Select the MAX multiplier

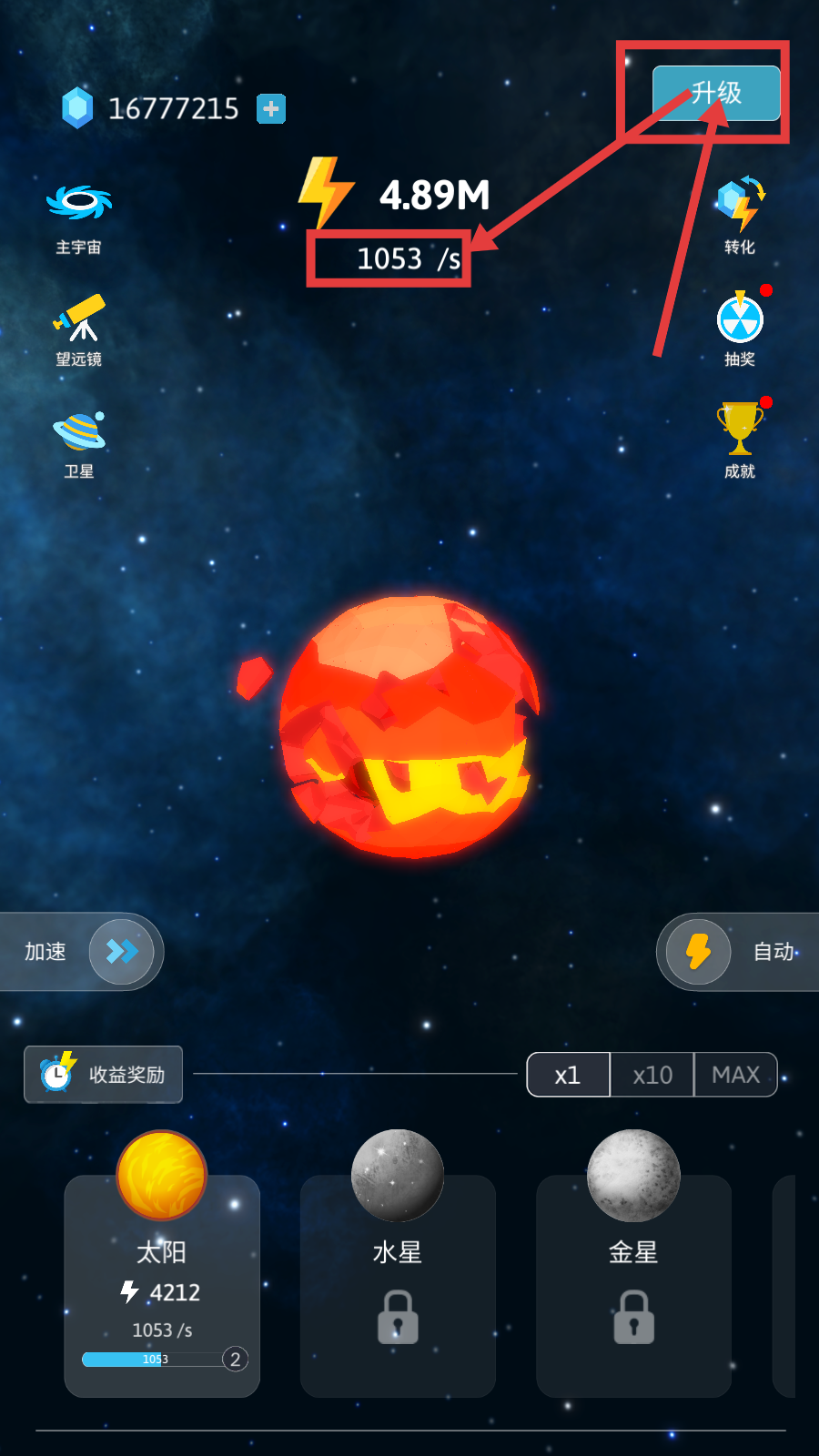pyautogui.click(x=735, y=1075)
